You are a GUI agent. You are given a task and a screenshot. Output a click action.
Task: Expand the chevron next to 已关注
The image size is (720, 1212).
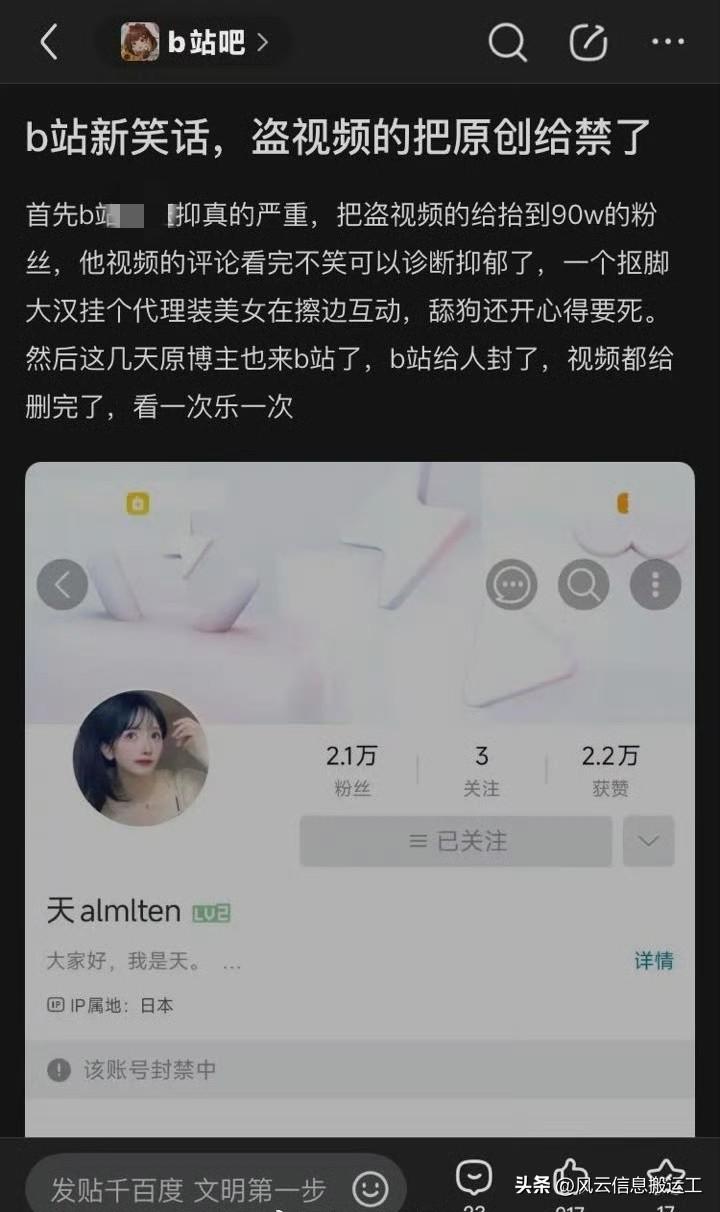(649, 841)
